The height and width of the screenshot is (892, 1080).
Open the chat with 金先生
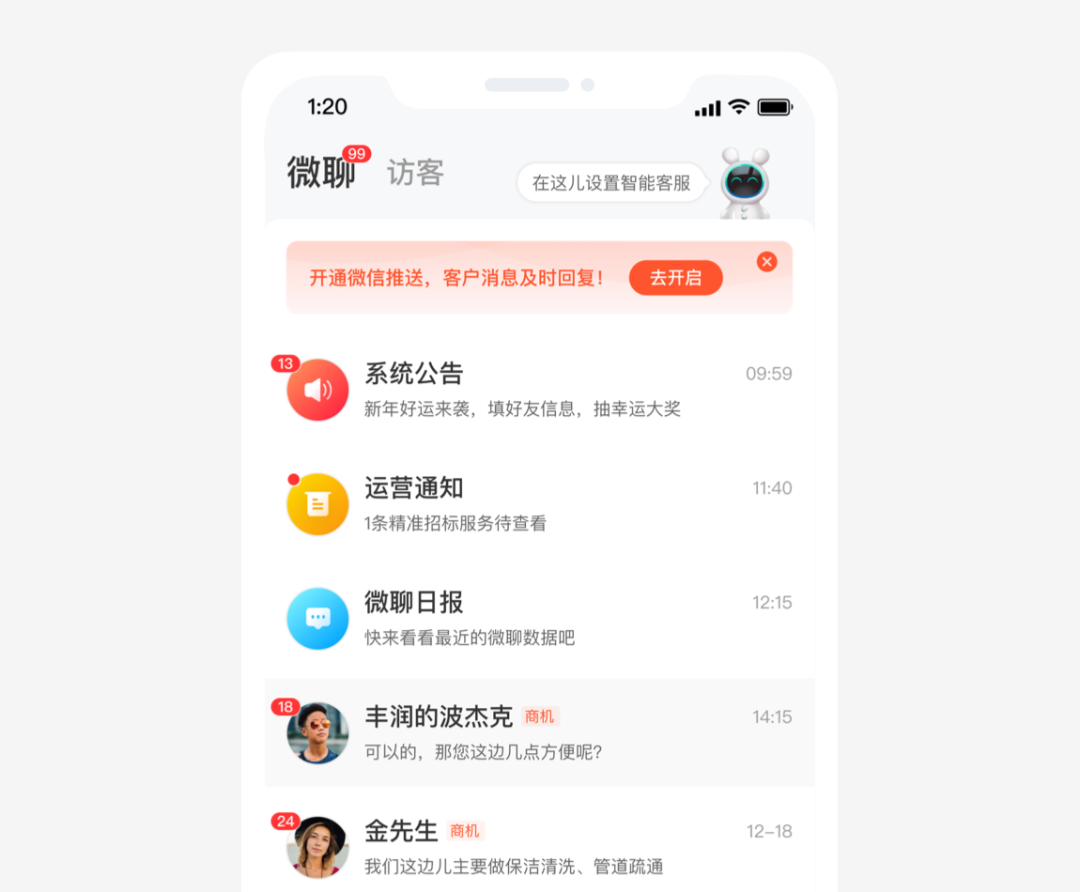[539, 847]
